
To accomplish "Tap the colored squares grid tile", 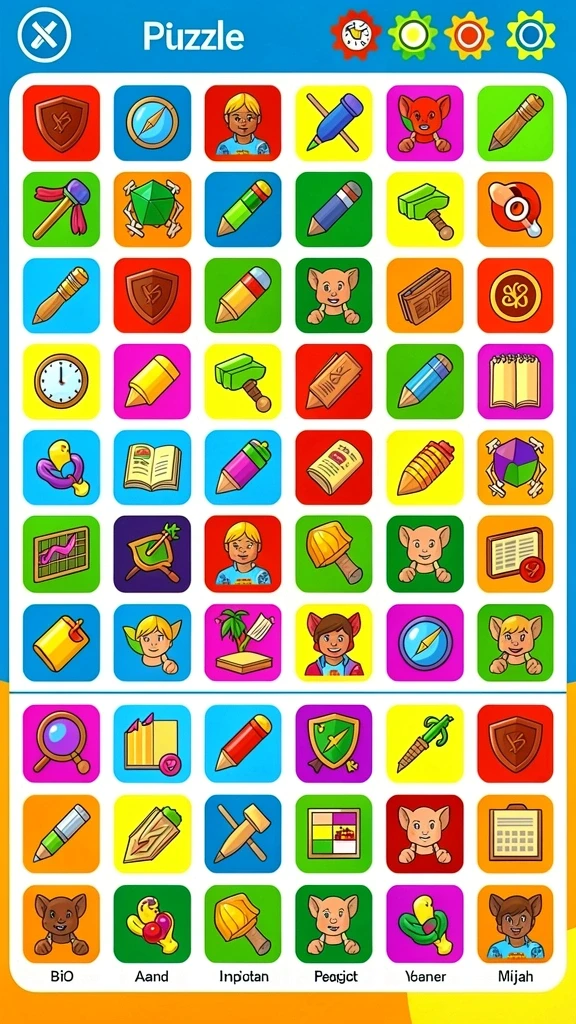I will pyautogui.click(x=334, y=833).
